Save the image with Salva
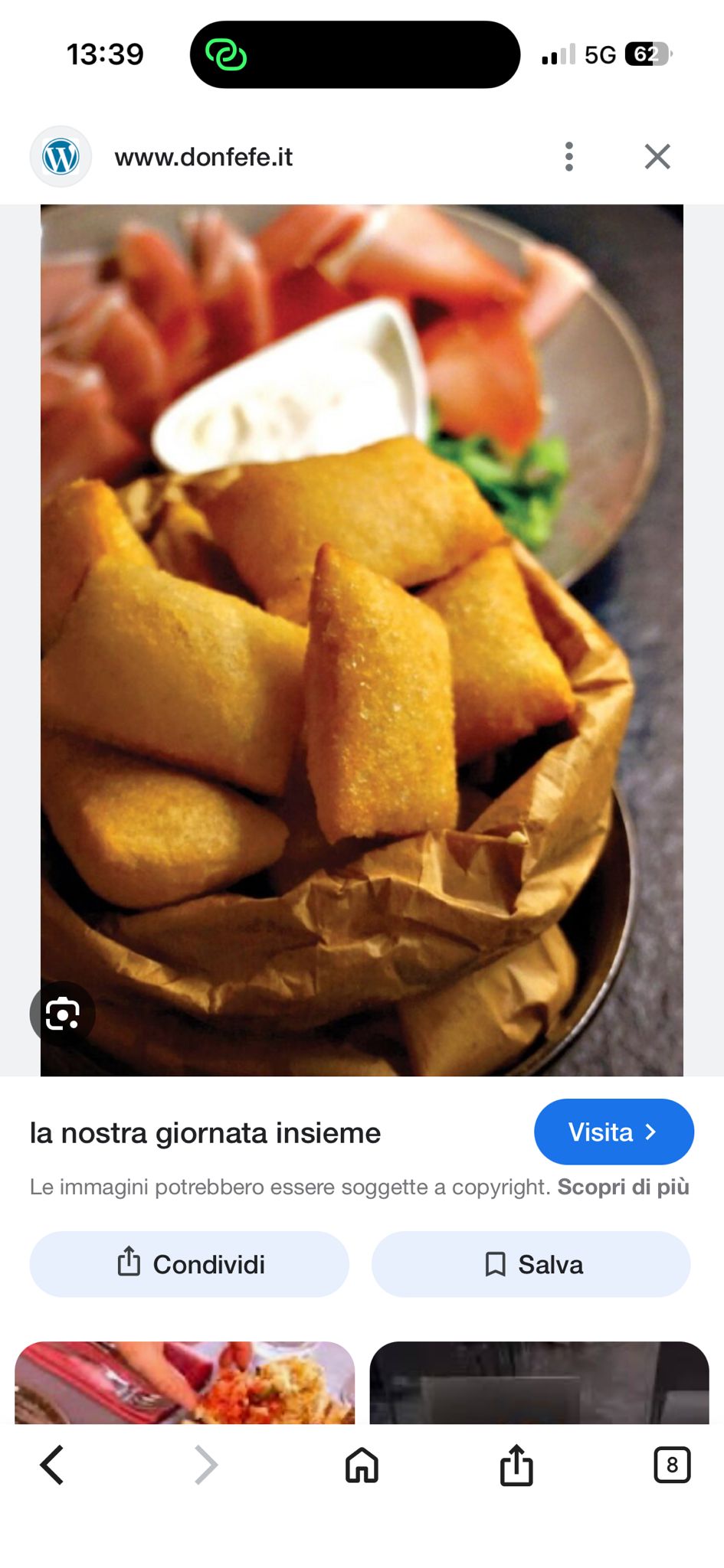 pyautogui.click(x=531, y=1264)
